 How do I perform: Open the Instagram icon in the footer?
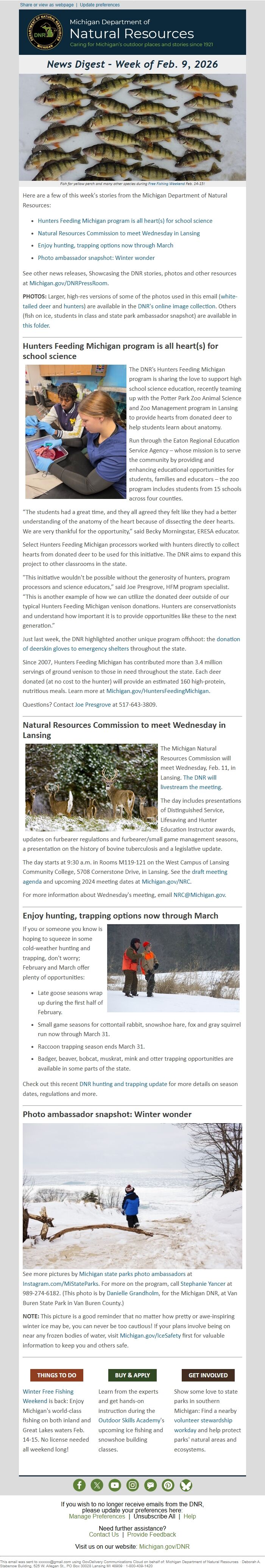(132, 1485)
